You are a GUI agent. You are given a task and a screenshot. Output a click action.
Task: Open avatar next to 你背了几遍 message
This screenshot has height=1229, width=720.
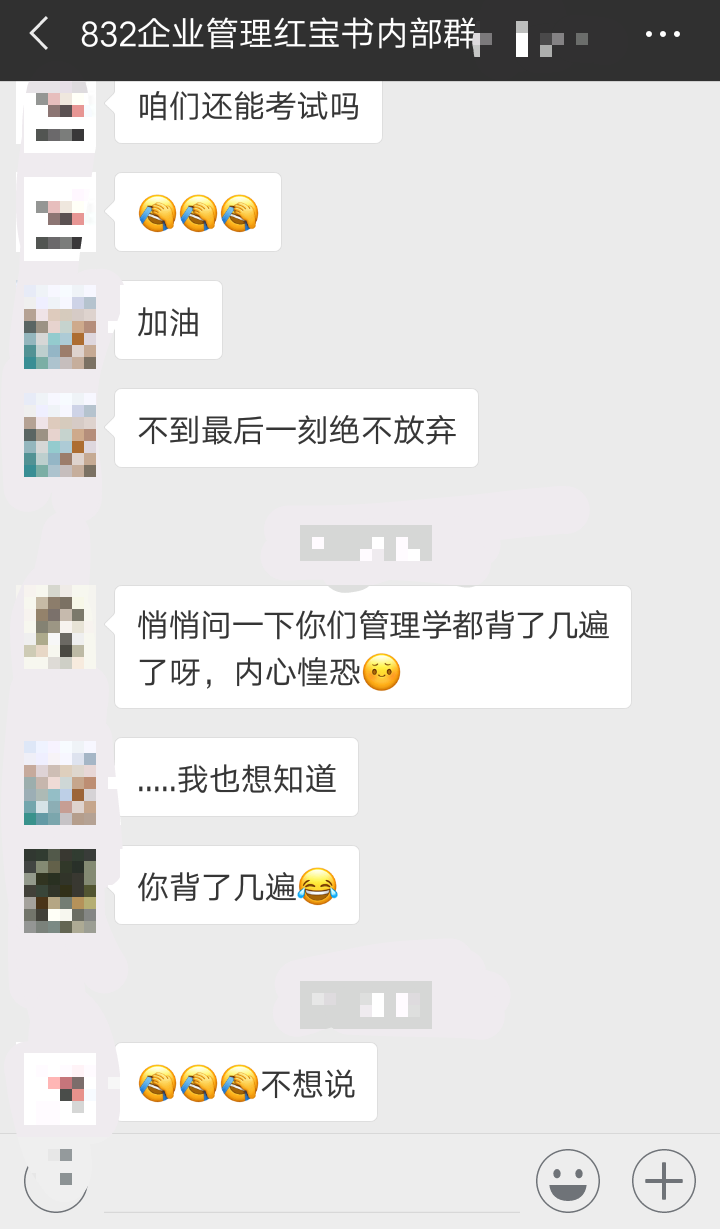click(x=60, y=890)
